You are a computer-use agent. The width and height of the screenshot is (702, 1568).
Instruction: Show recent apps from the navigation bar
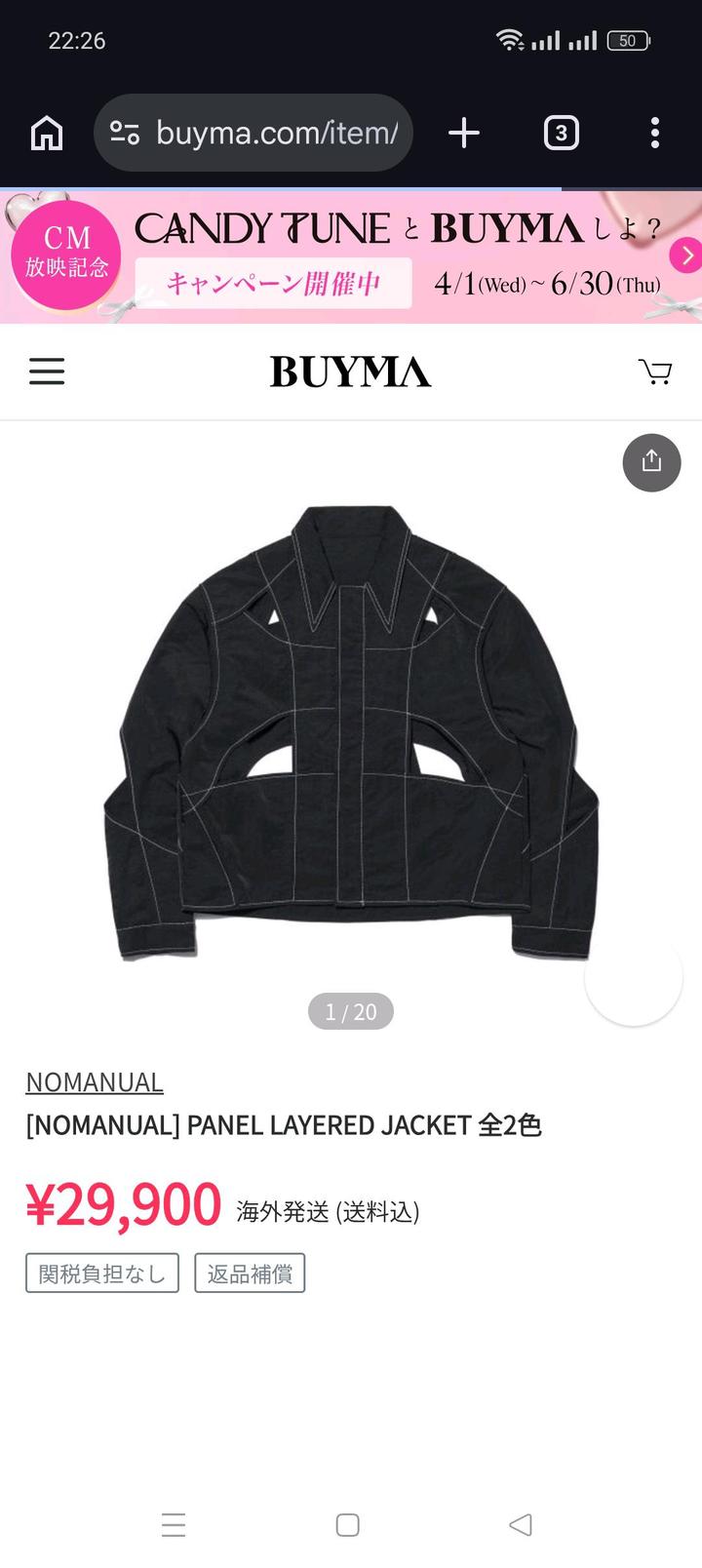click(x=174, y=1525)
